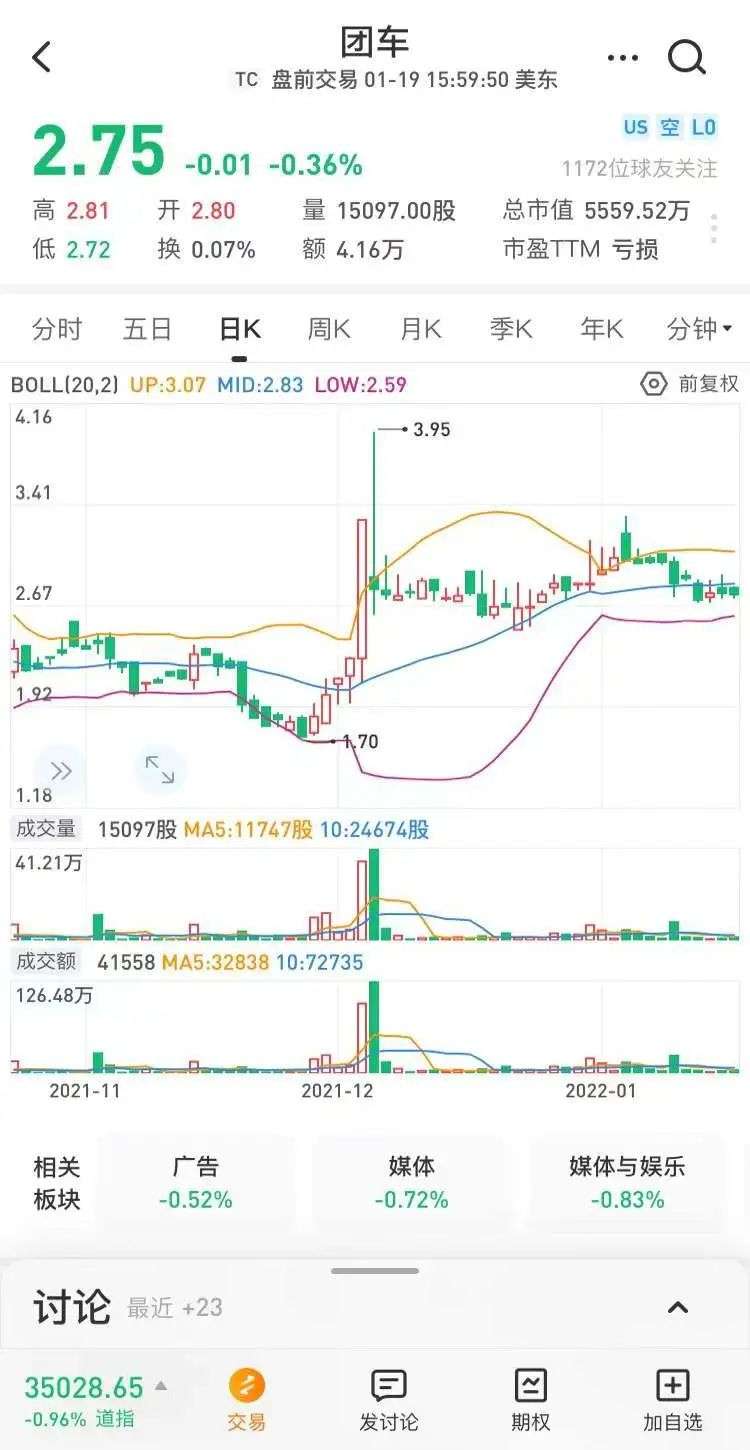Switch to the 五日 chart tab
Image resolution: width=750 pixels, height=1450 pixels.
pos(148,329)
